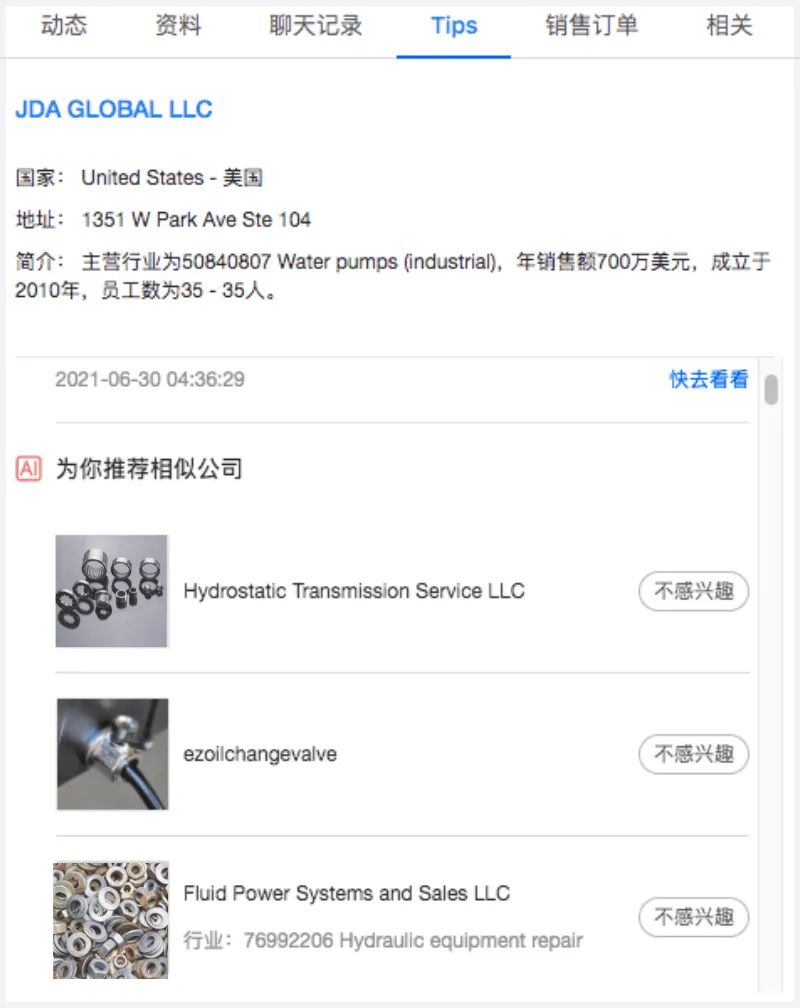Click Hydrostatic Transmission Service LLC company name
Screen dimensions: 800x1008
coord(354,591)
